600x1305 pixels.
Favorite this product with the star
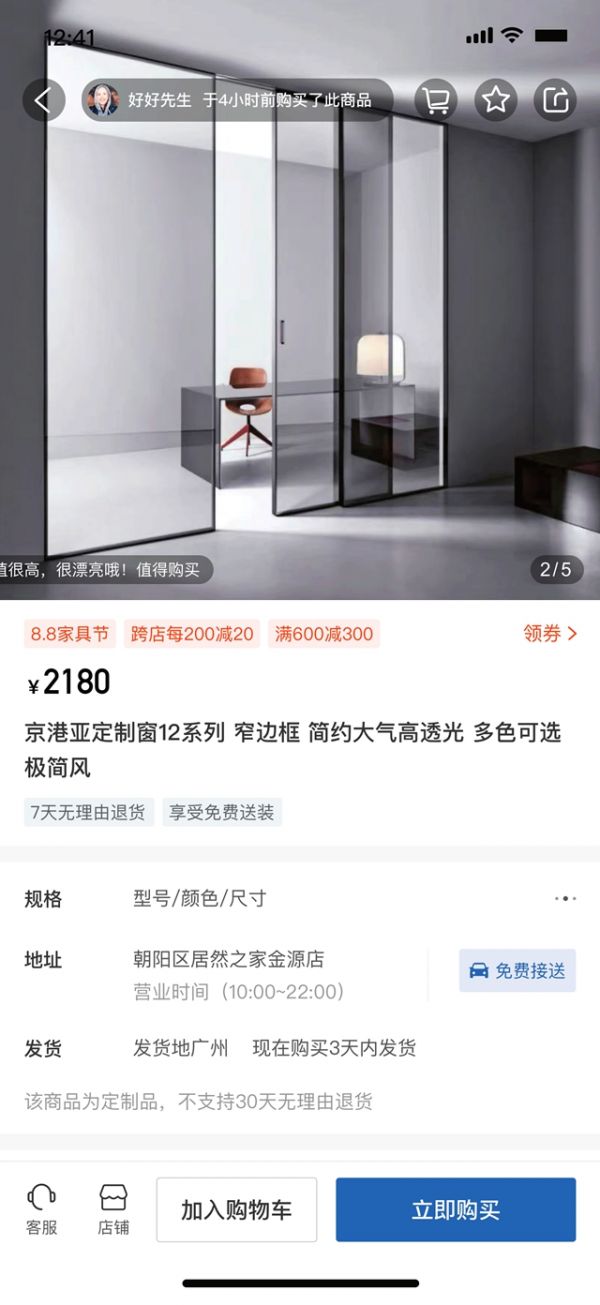[x=496, y=100]
